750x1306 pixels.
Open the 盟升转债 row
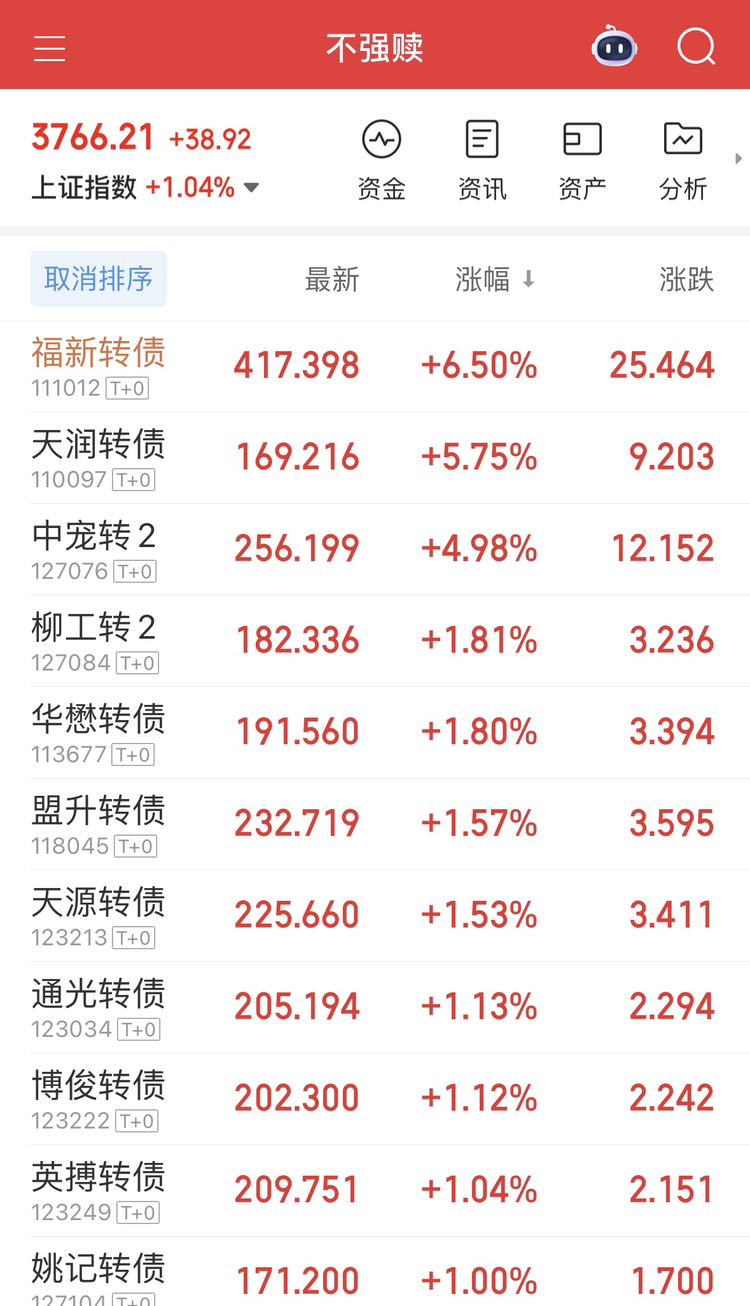[375, 824]
